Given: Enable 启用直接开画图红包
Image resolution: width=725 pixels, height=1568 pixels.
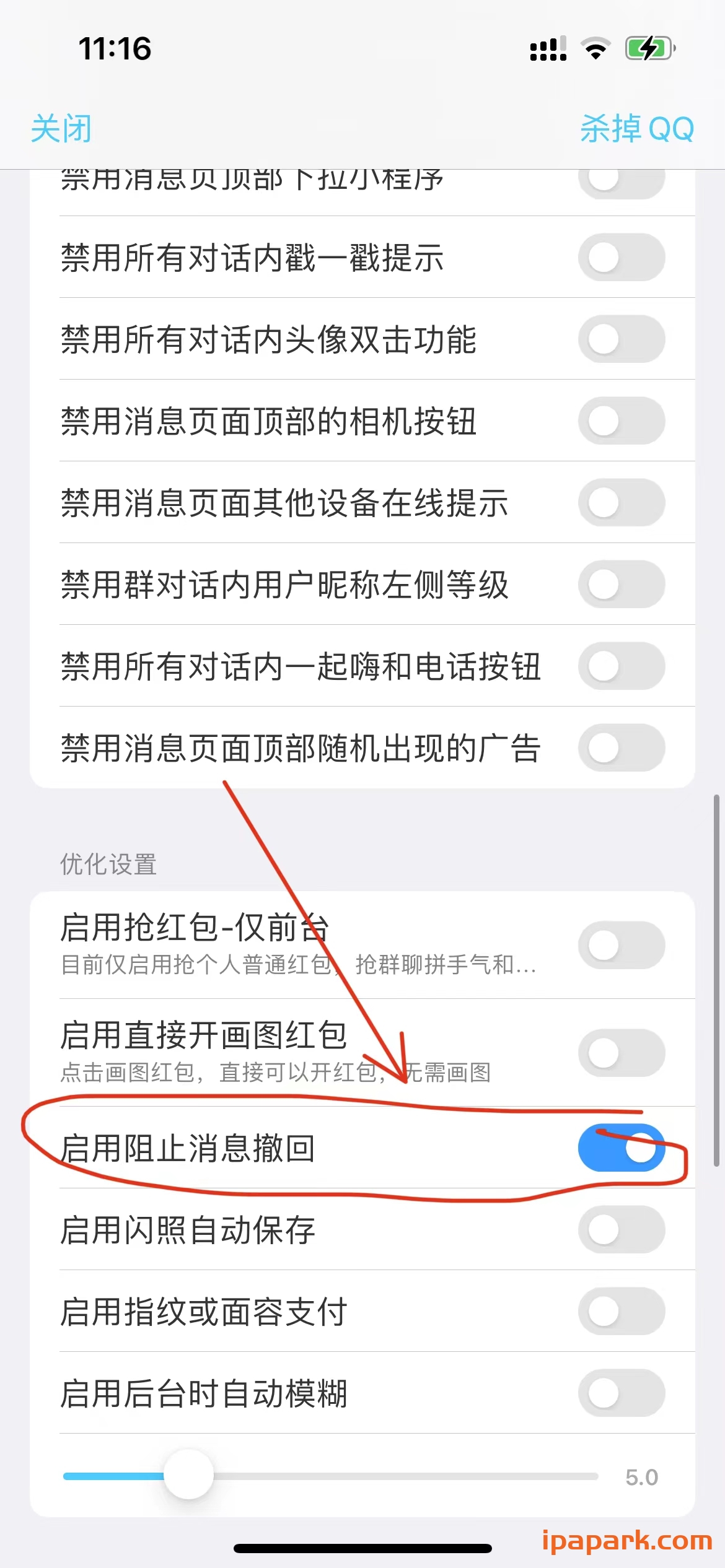Looking at the screenshot, I should (622, 1052).
